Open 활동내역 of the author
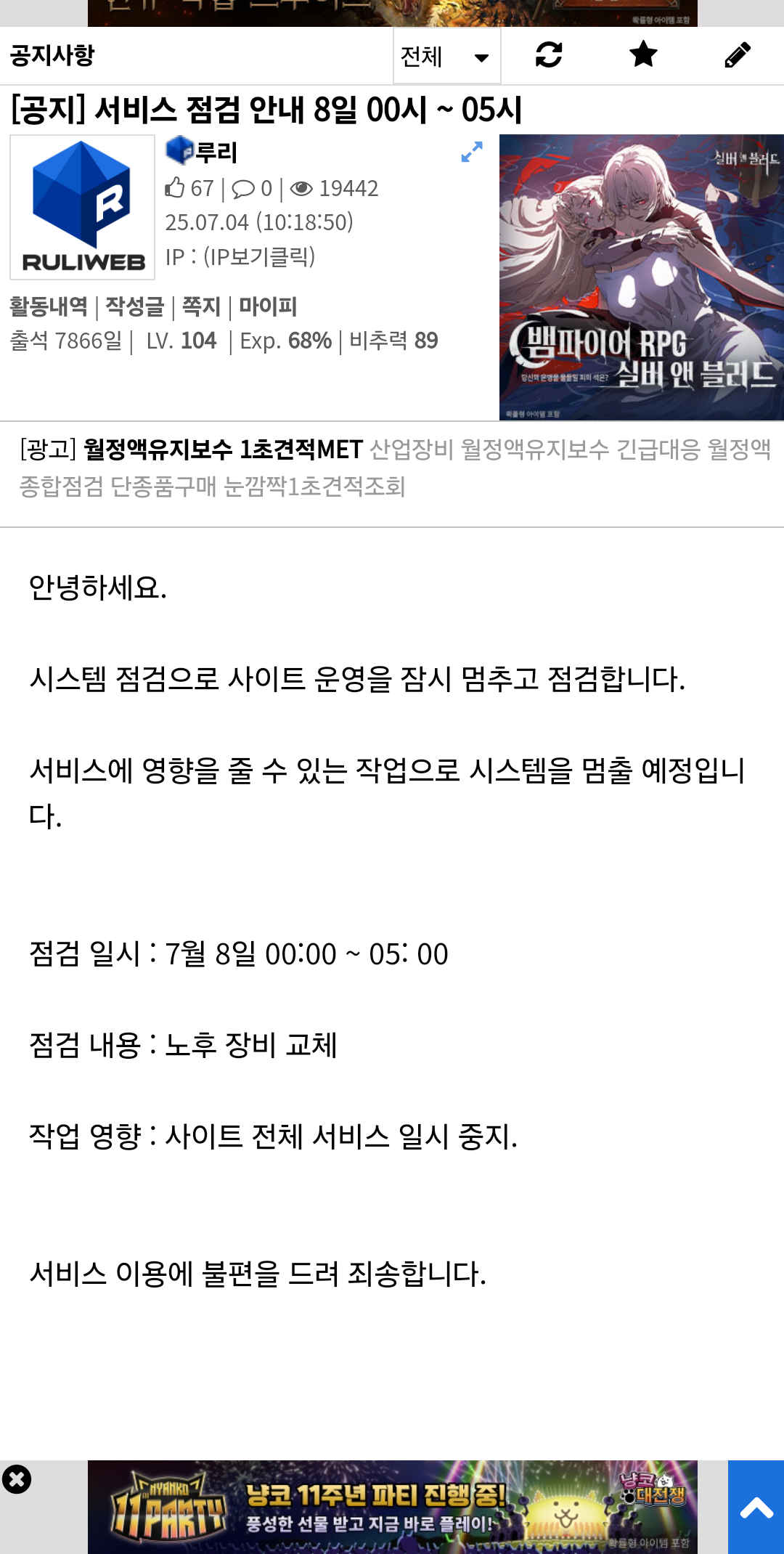This screenshot has width=784, height=1554. click(x=48, y=306)
